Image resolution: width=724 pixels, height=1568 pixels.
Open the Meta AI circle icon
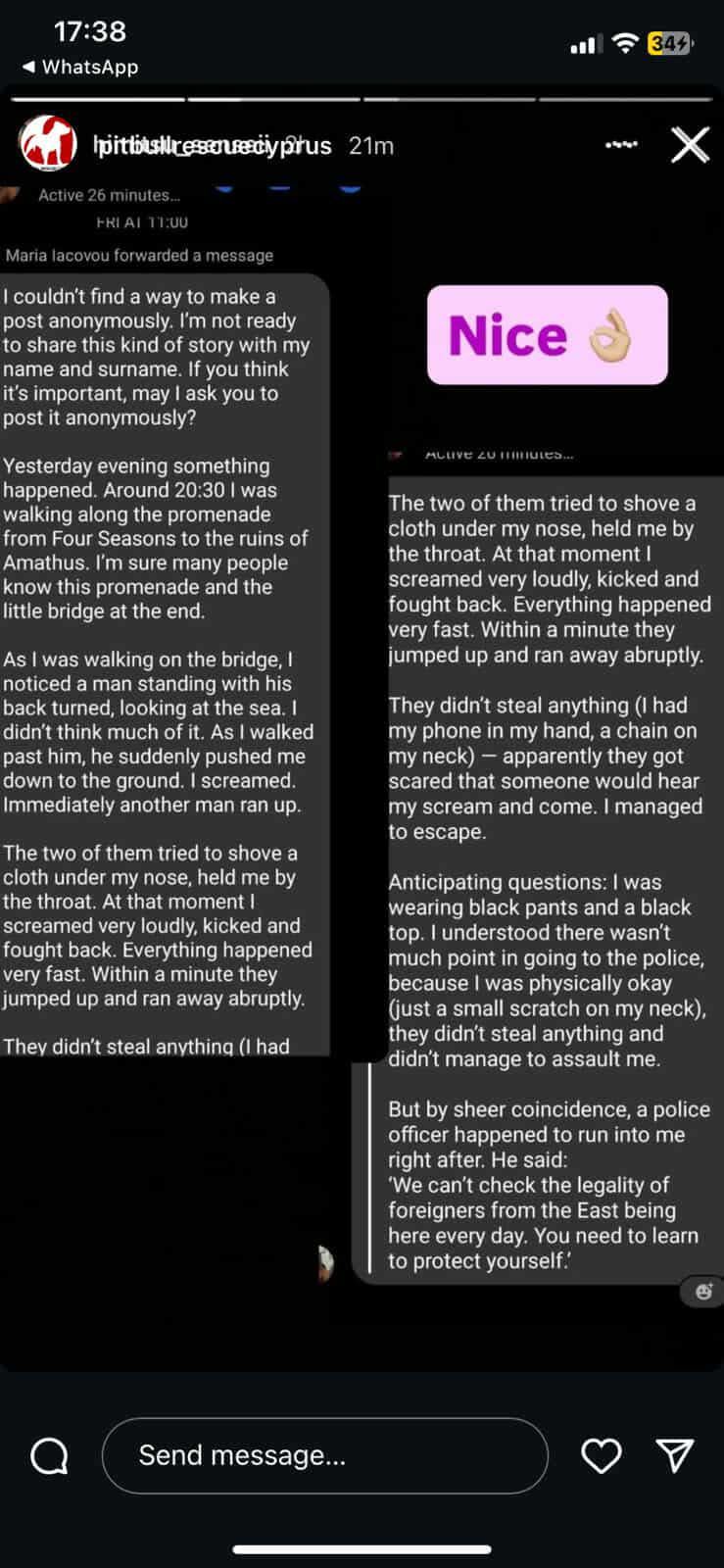pos(49,1455)
